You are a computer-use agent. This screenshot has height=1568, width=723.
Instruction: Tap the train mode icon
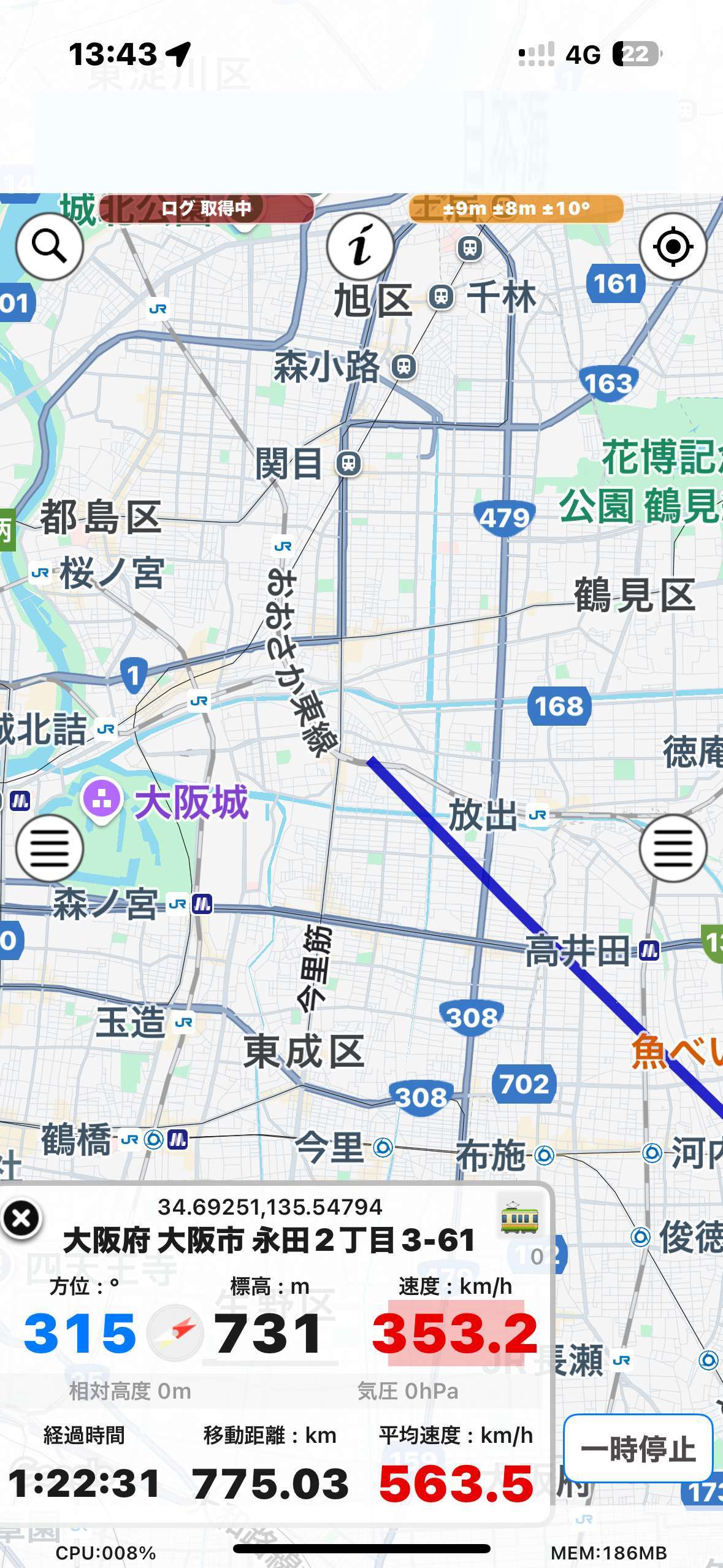pyautogui.click(x=519, y=1218)
